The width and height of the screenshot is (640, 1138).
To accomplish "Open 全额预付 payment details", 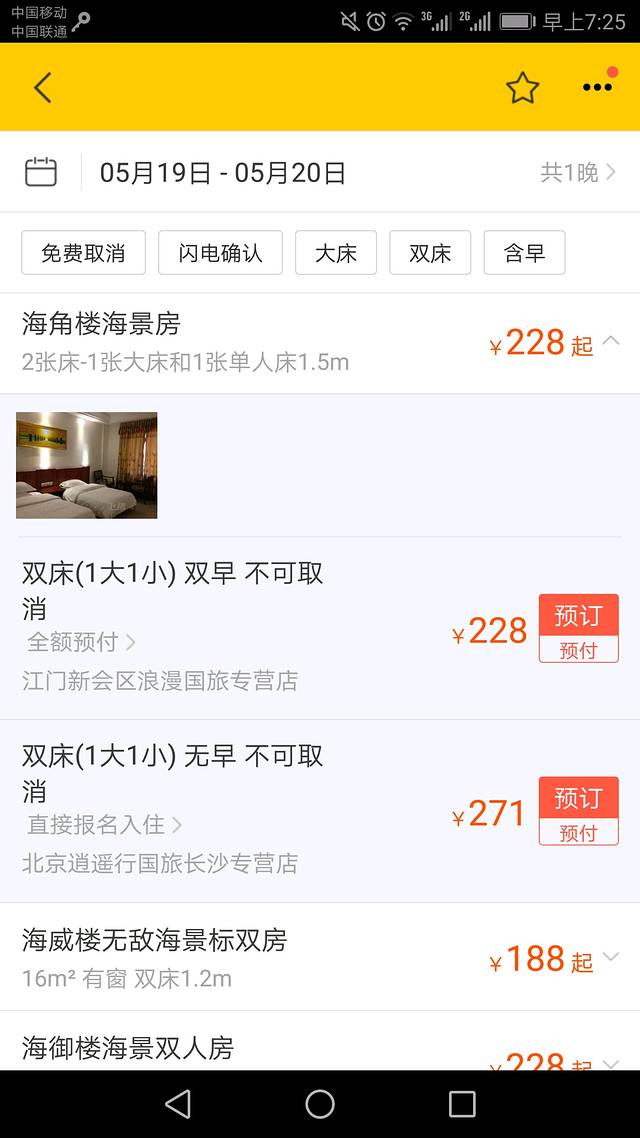I will point(81,642).
